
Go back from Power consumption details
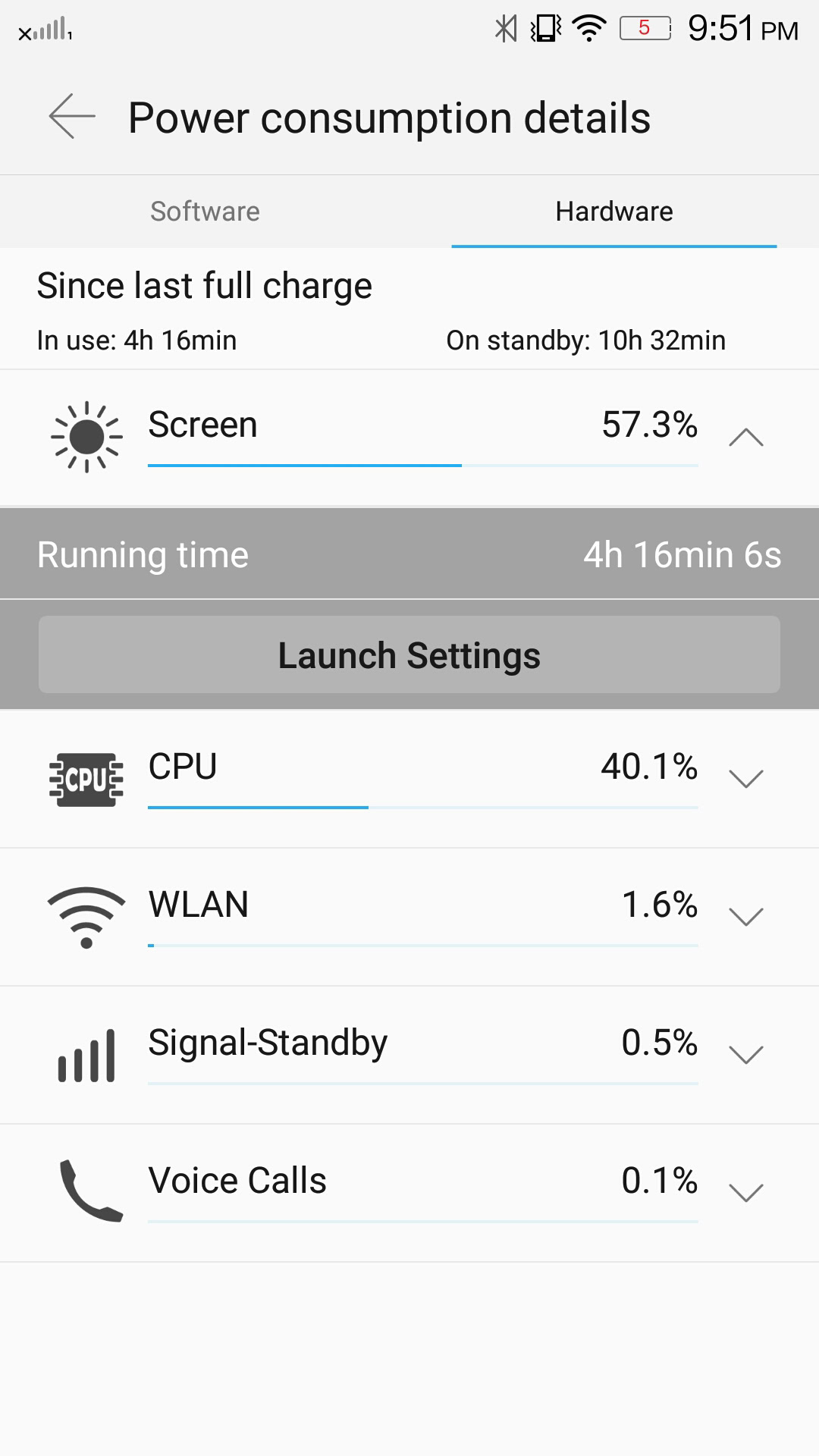coord(72,117)
